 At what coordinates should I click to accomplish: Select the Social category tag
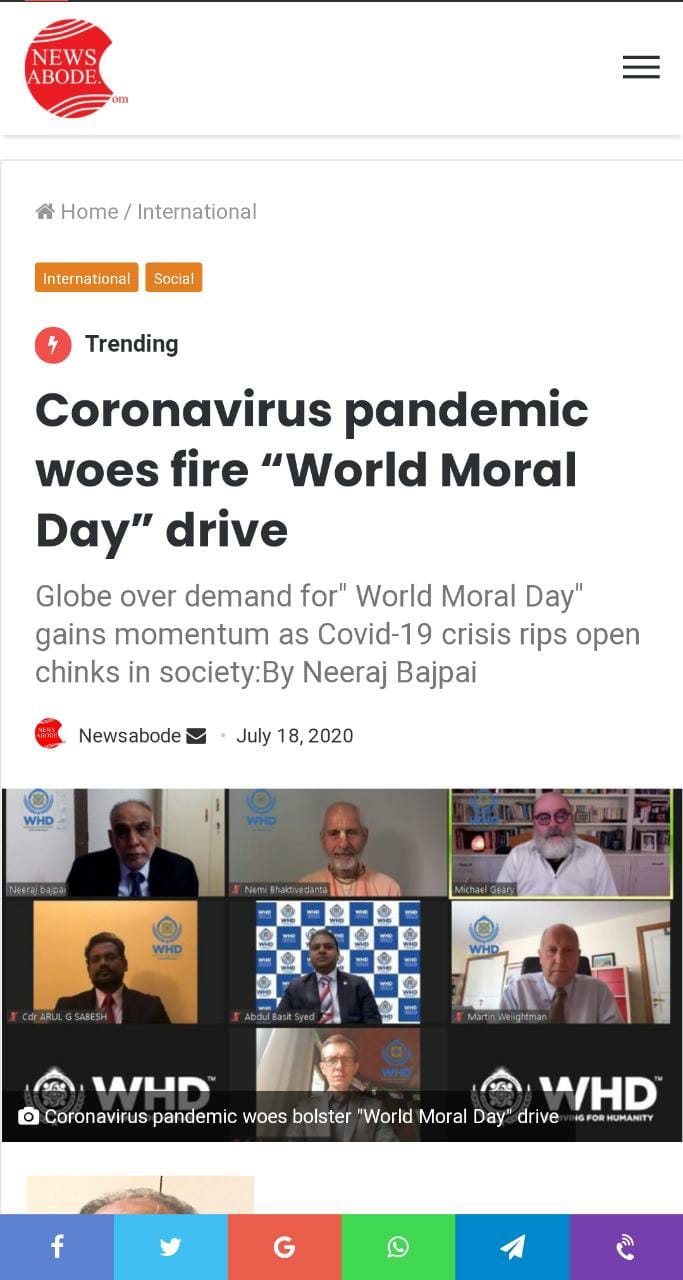(x=173, y=278)
